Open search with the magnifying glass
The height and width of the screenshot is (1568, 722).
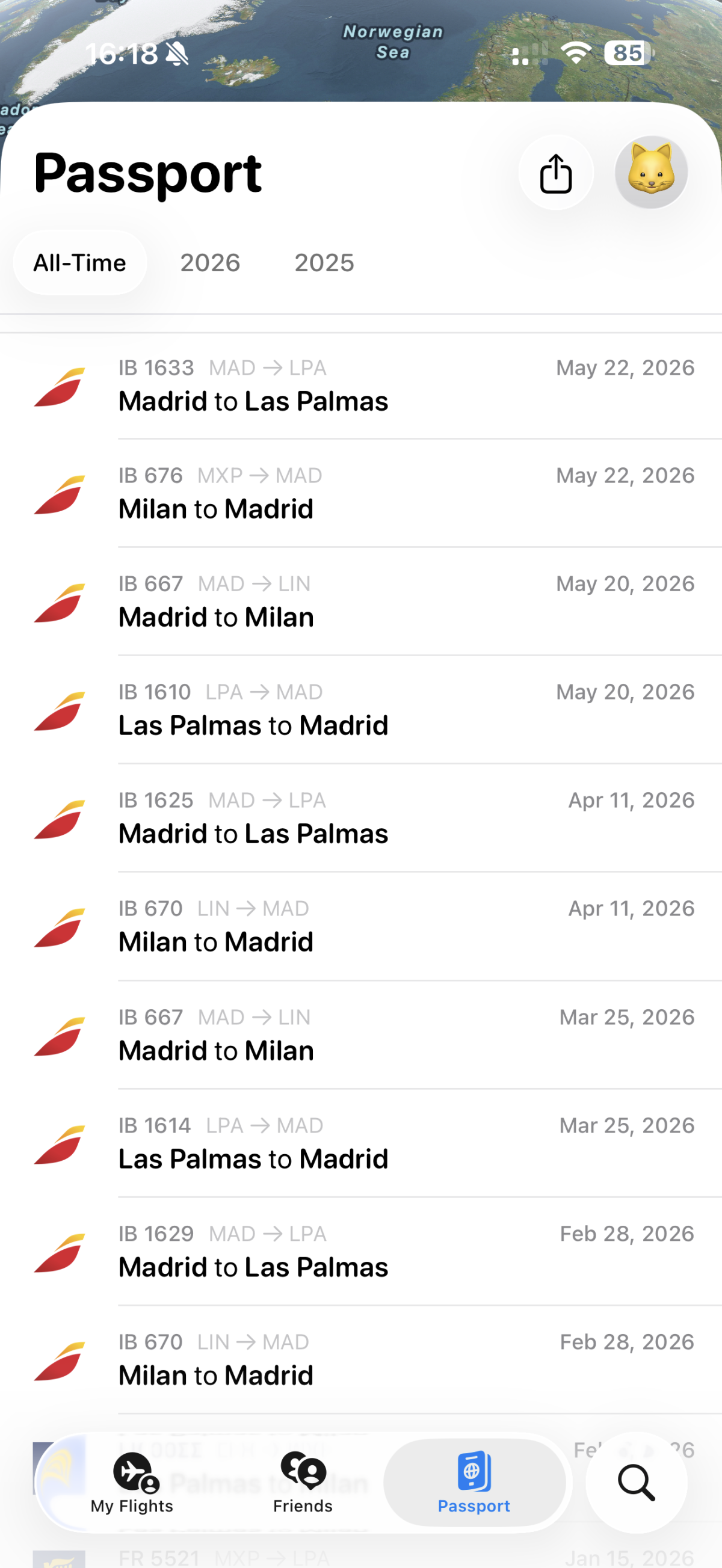click(637, 1483)
